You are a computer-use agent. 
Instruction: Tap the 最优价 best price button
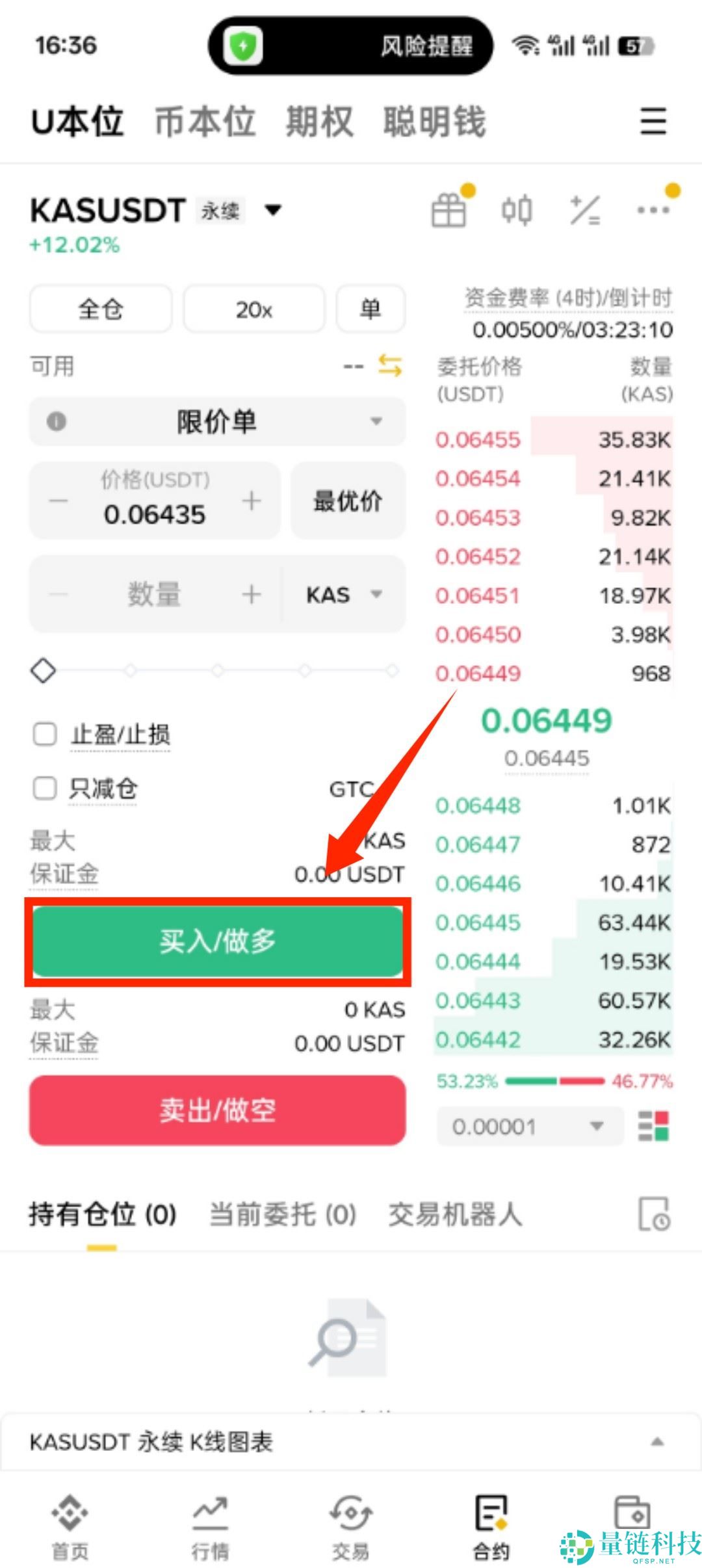(x=347, y=501)
